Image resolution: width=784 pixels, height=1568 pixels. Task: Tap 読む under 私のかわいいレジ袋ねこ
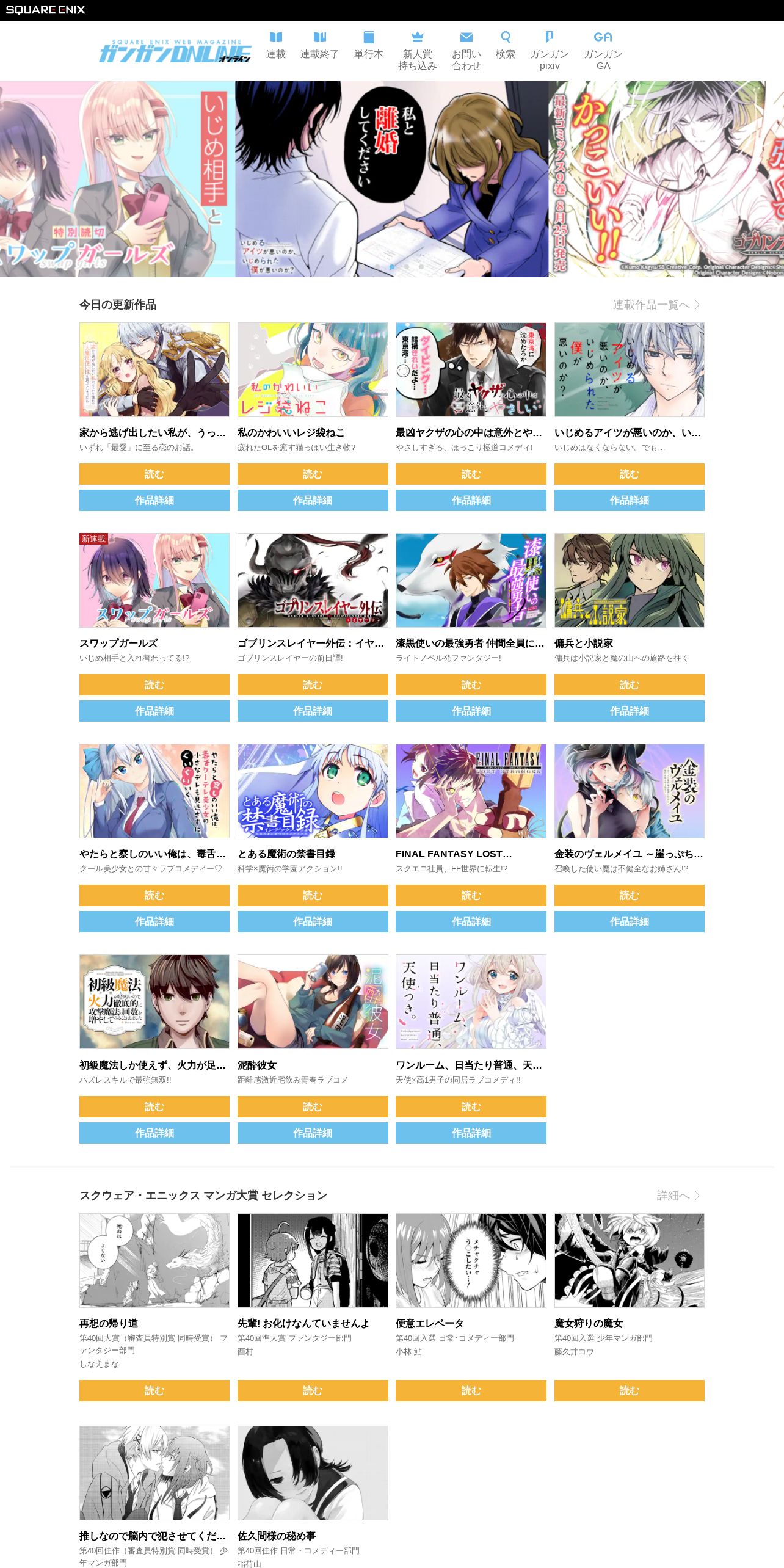click(x=313, y=474)
